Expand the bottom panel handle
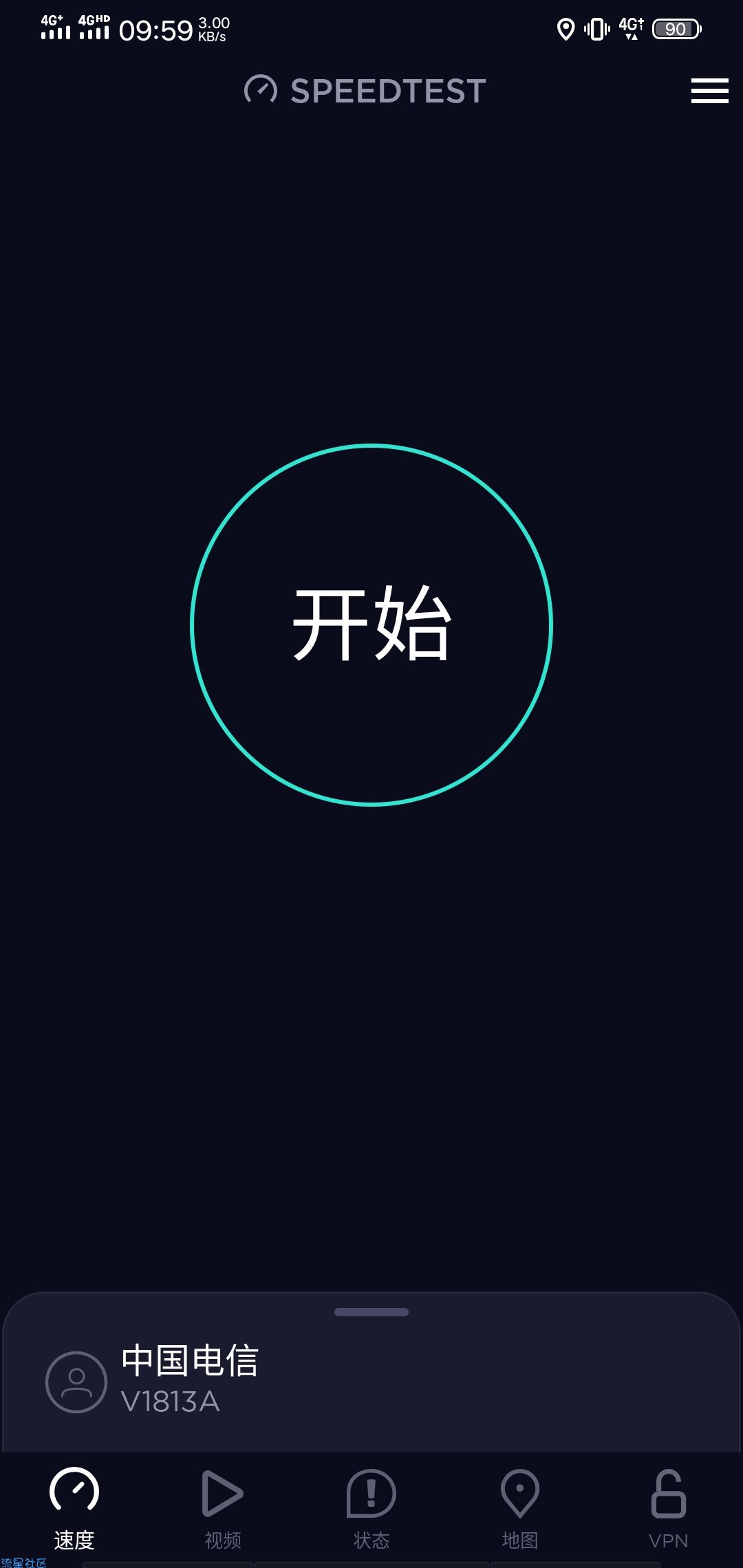This screenshot has height=1568, width=743. [x=371, y=1312]
